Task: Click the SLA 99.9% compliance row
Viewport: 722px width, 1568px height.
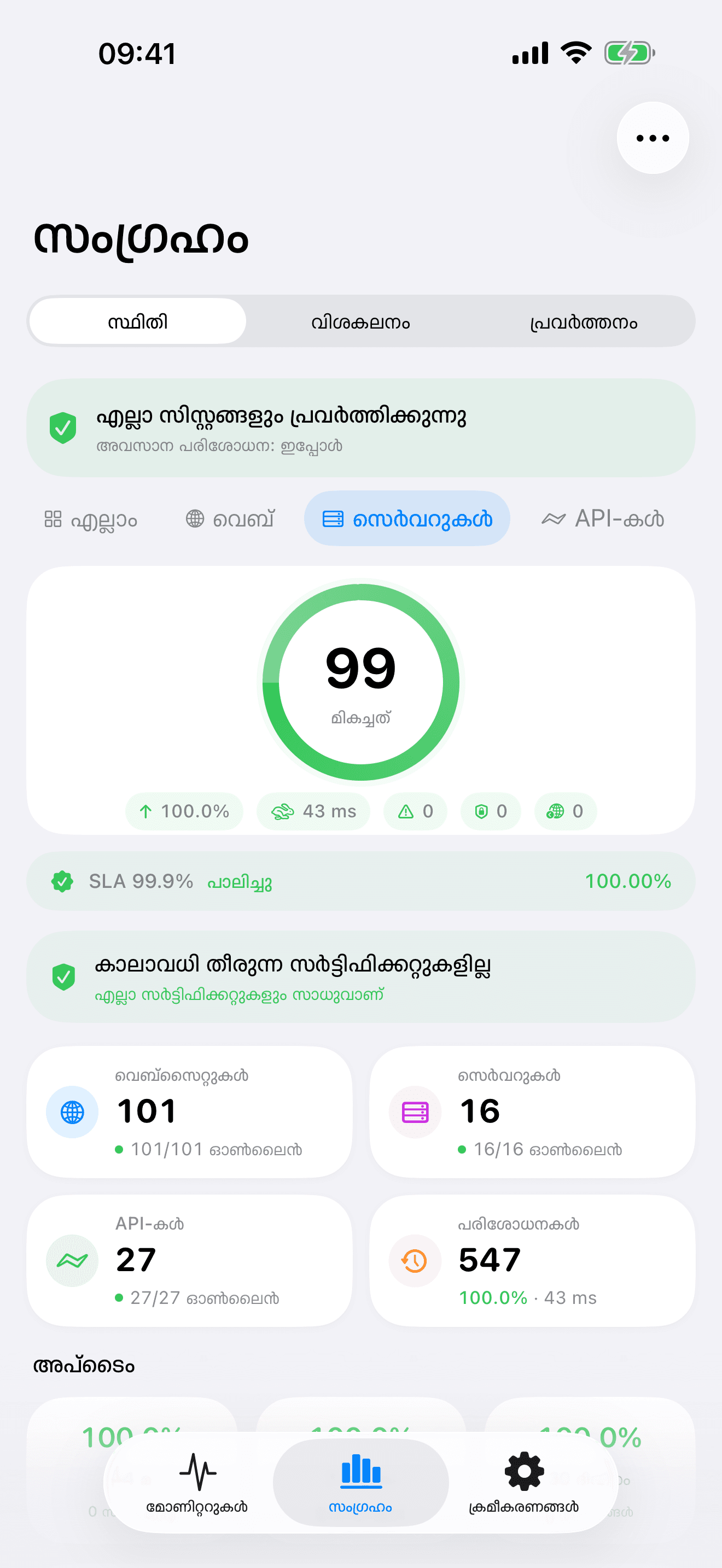Action: pyautogui.click(x=361, y=881)
